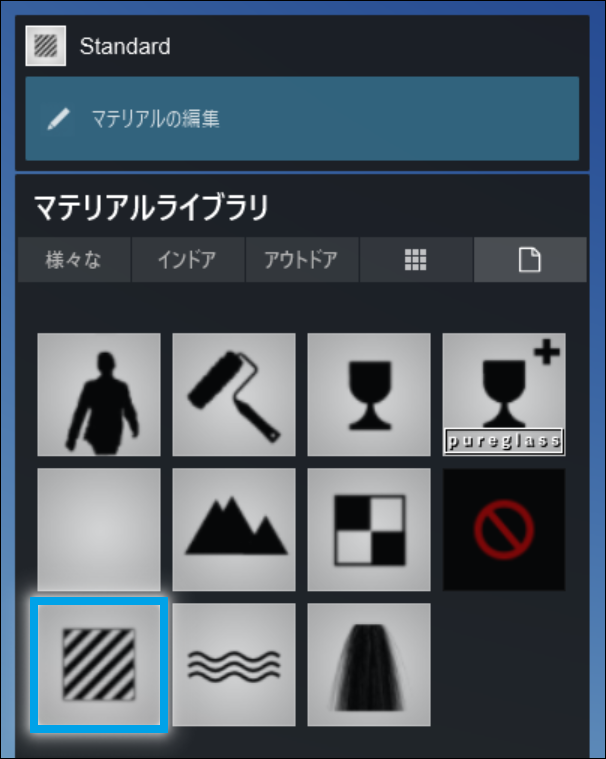Select the diagonal stripes Standard tile

coord(99,665)
